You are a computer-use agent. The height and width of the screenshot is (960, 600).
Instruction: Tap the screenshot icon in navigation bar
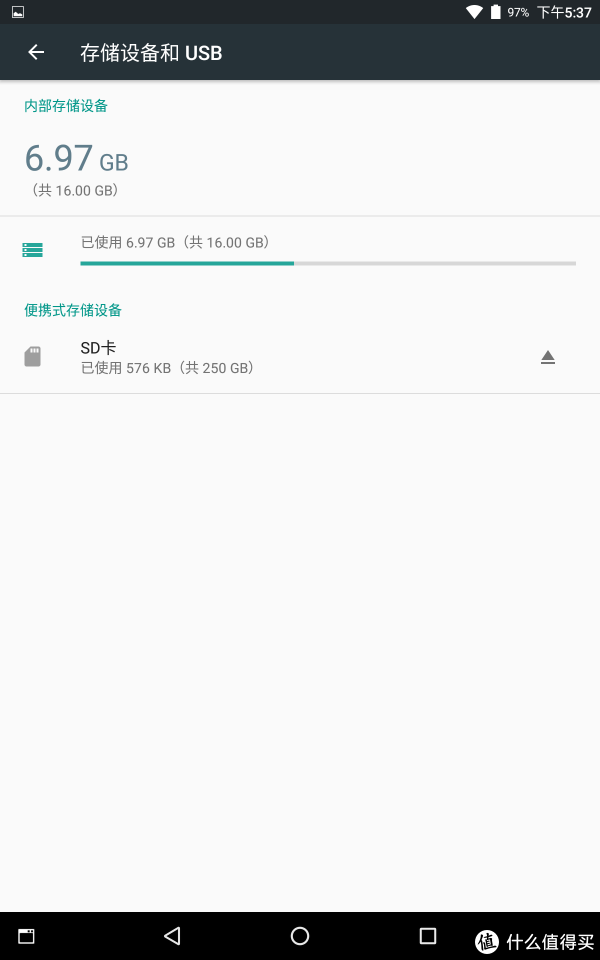click(26, 936)
